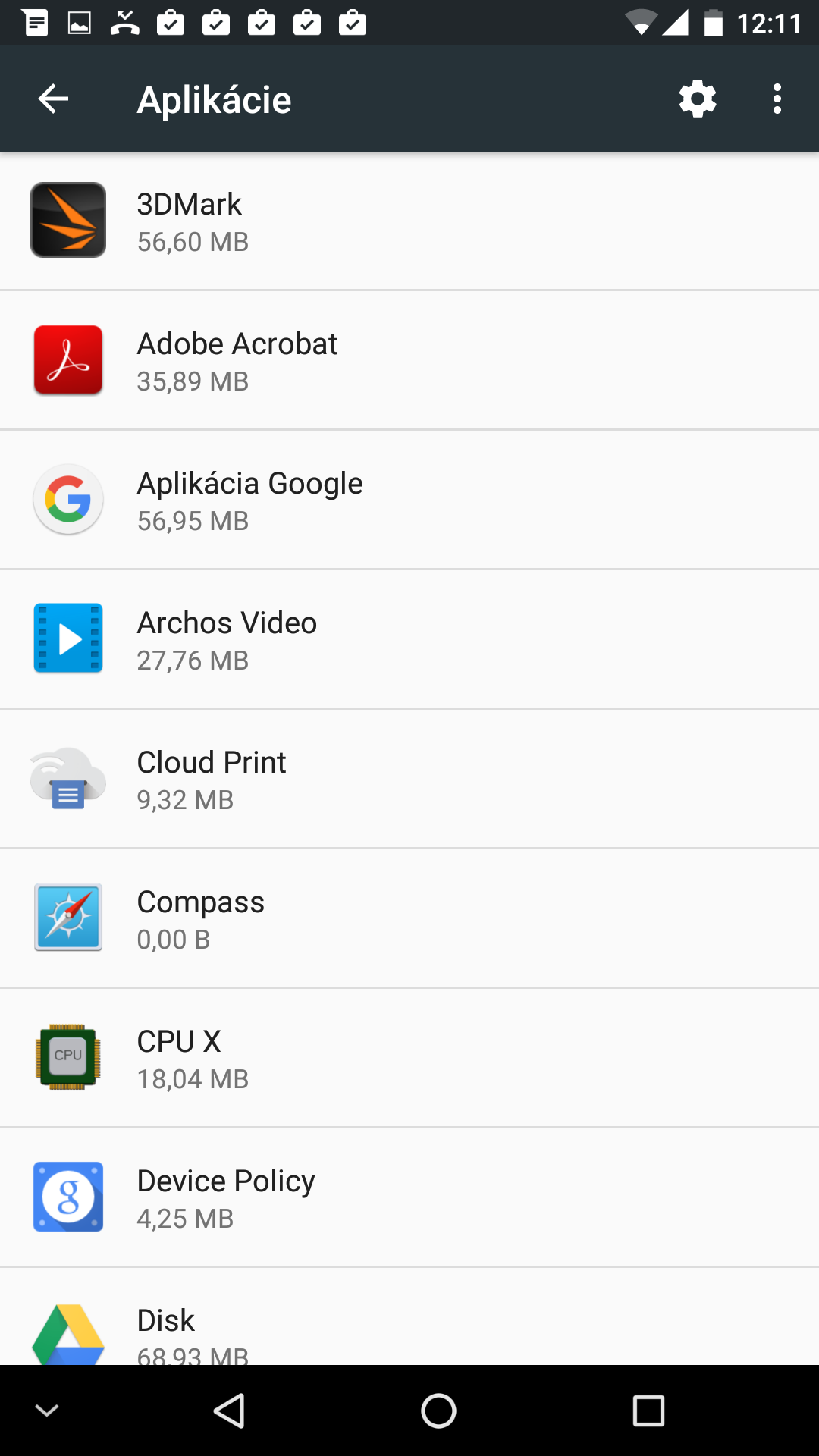
Task: Open the app settings gear icon
Action: (x=698, y=99)
